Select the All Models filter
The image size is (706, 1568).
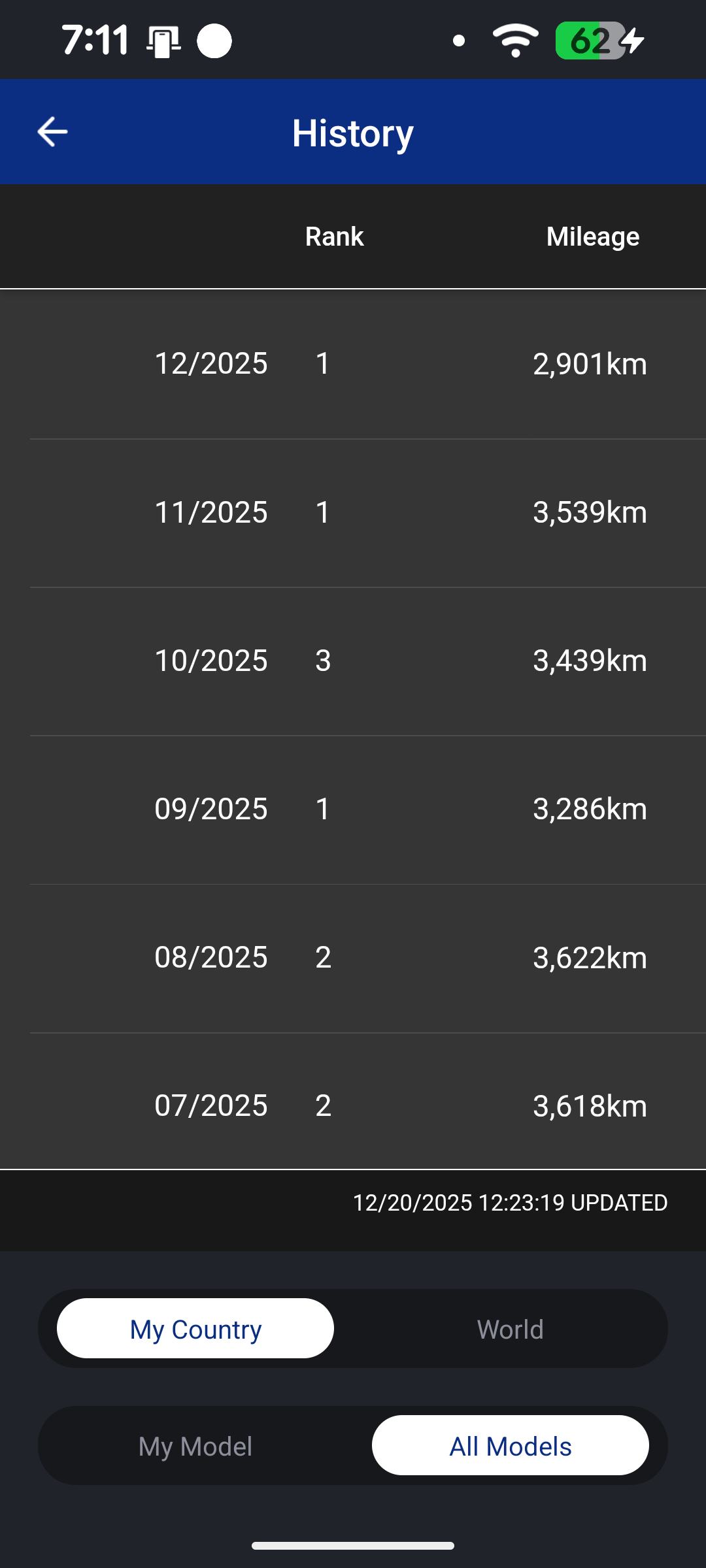click(x=510, y=1446)
